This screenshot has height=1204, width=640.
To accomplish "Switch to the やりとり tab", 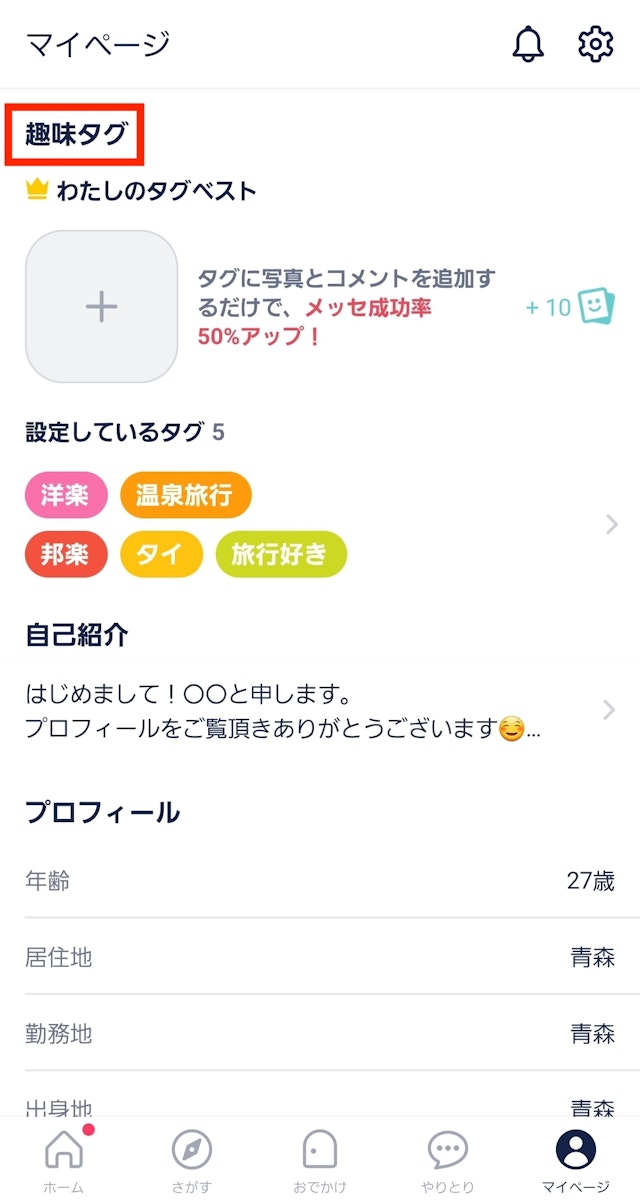I will point(447,1160).
